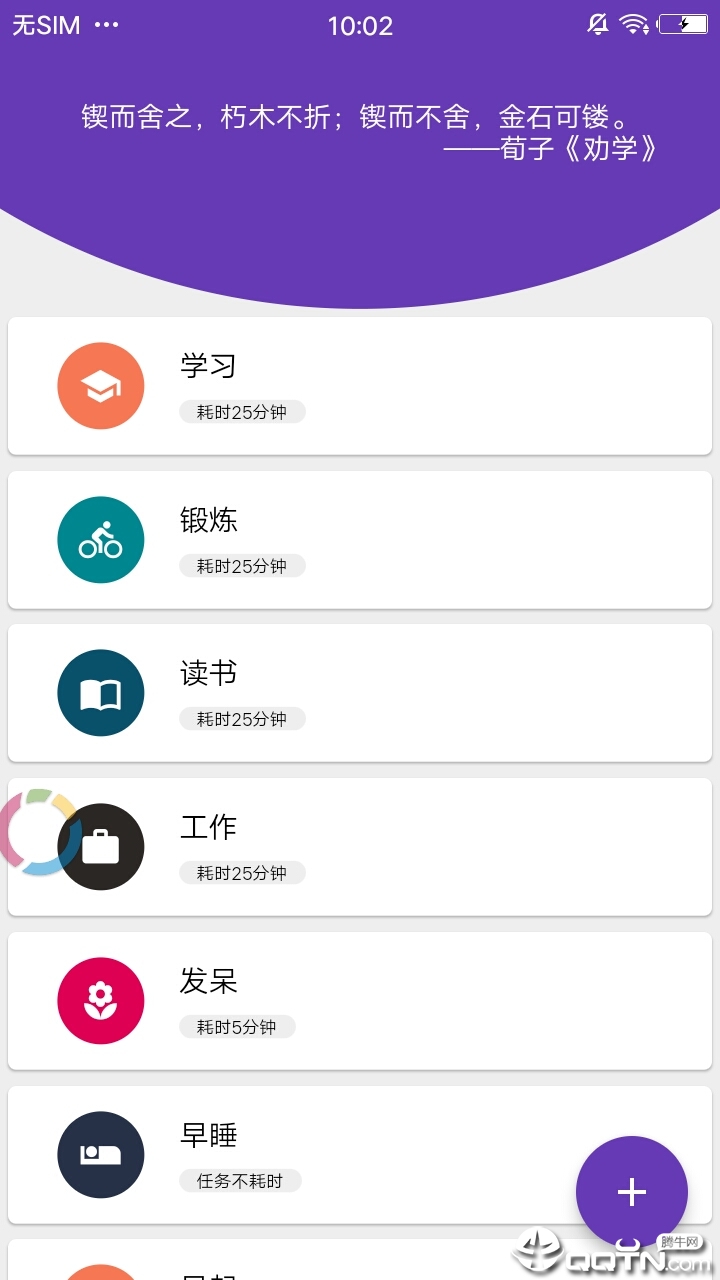Add a new task with plus button
Screen dimensions: 720x1280
[x=632, y=1192]
